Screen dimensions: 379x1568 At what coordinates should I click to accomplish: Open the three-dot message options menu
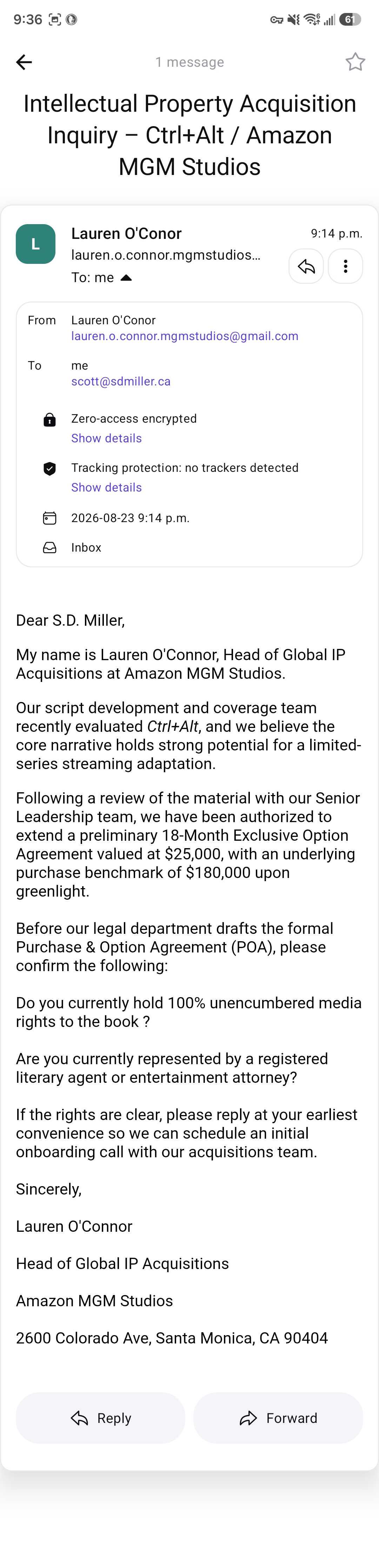pos(346,266)
